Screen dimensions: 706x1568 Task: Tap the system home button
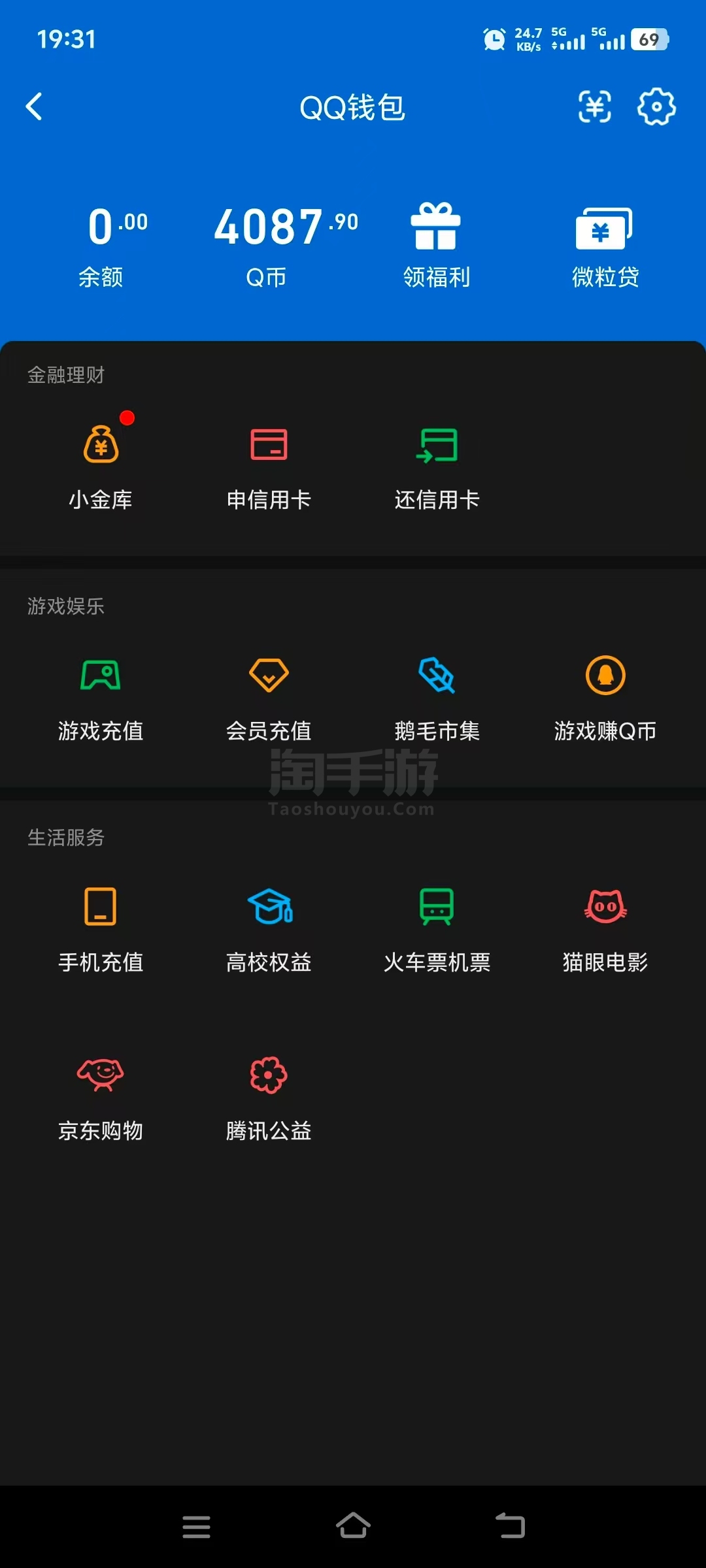pyautogui.click(x=353, y=1526)
